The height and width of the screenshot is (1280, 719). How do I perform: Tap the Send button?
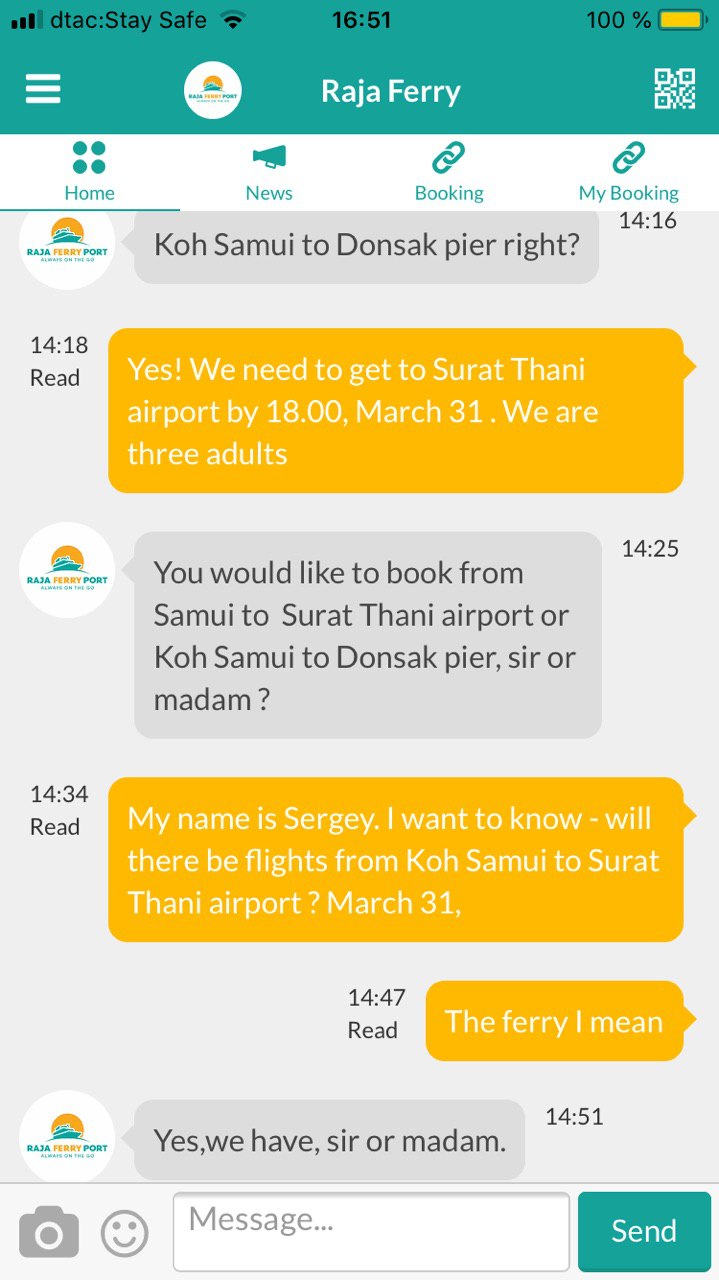tap(644, 1231)
